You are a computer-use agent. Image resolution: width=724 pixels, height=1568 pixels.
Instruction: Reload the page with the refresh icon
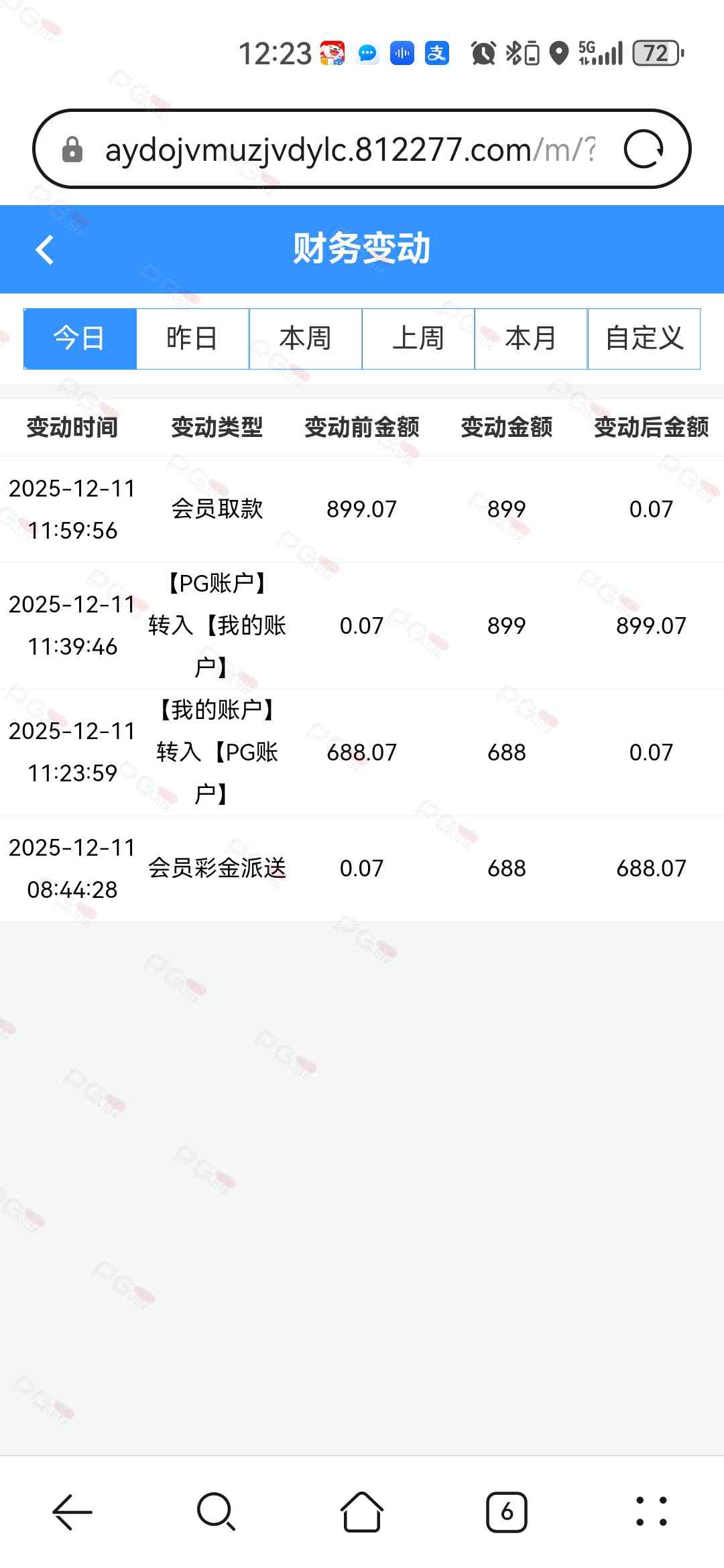(x=644, y=149)
